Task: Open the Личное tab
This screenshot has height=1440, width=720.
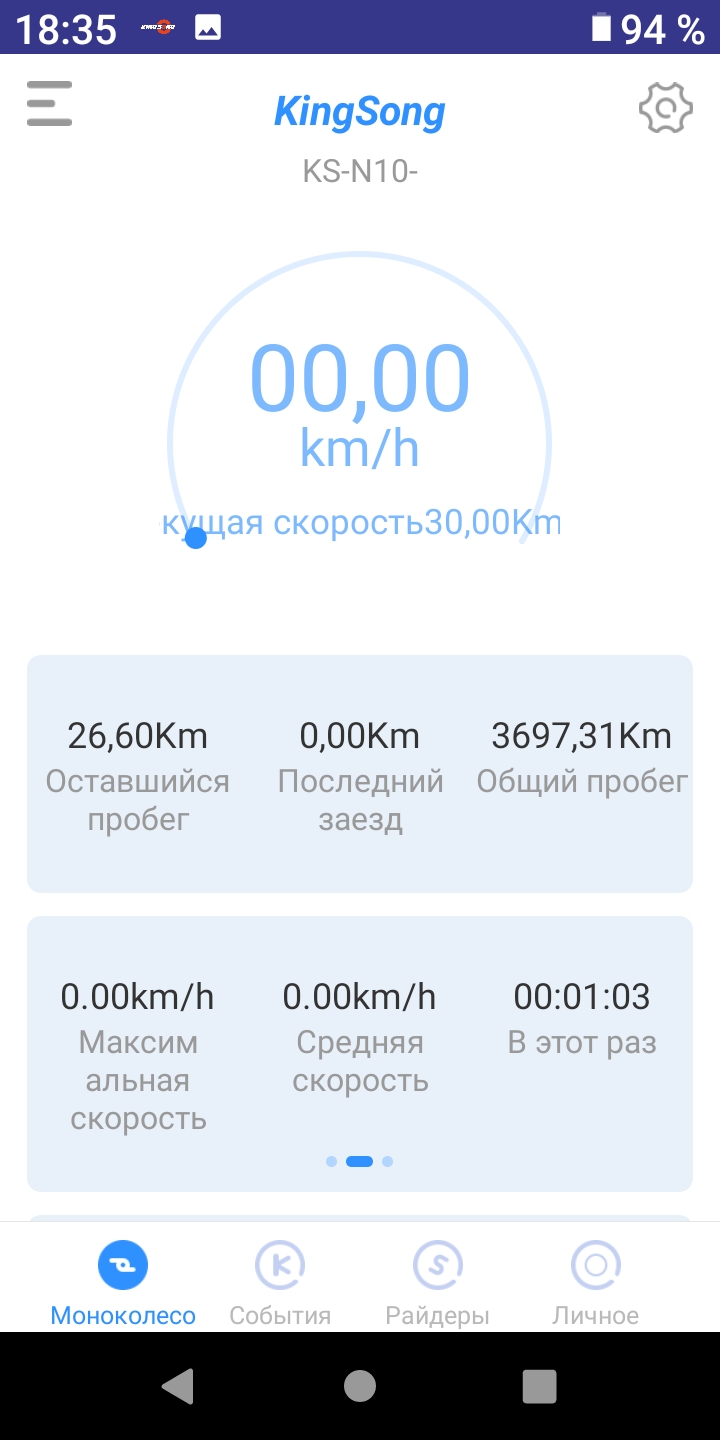Action: pyautogui.click(x=596, y=1284)
